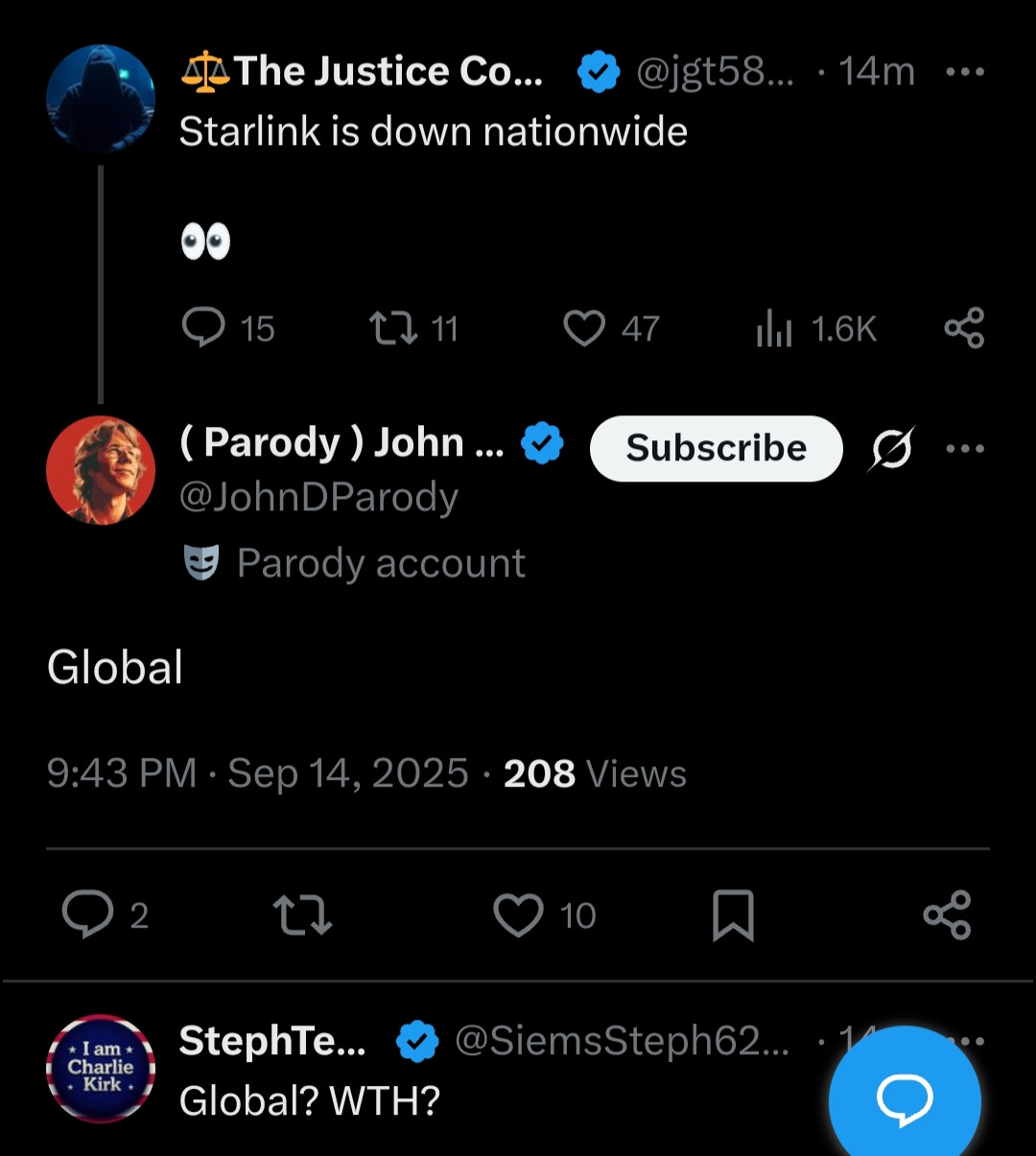Reply to the Starlink is down post
The image size is (1036, 1156).
click(203, 328)
